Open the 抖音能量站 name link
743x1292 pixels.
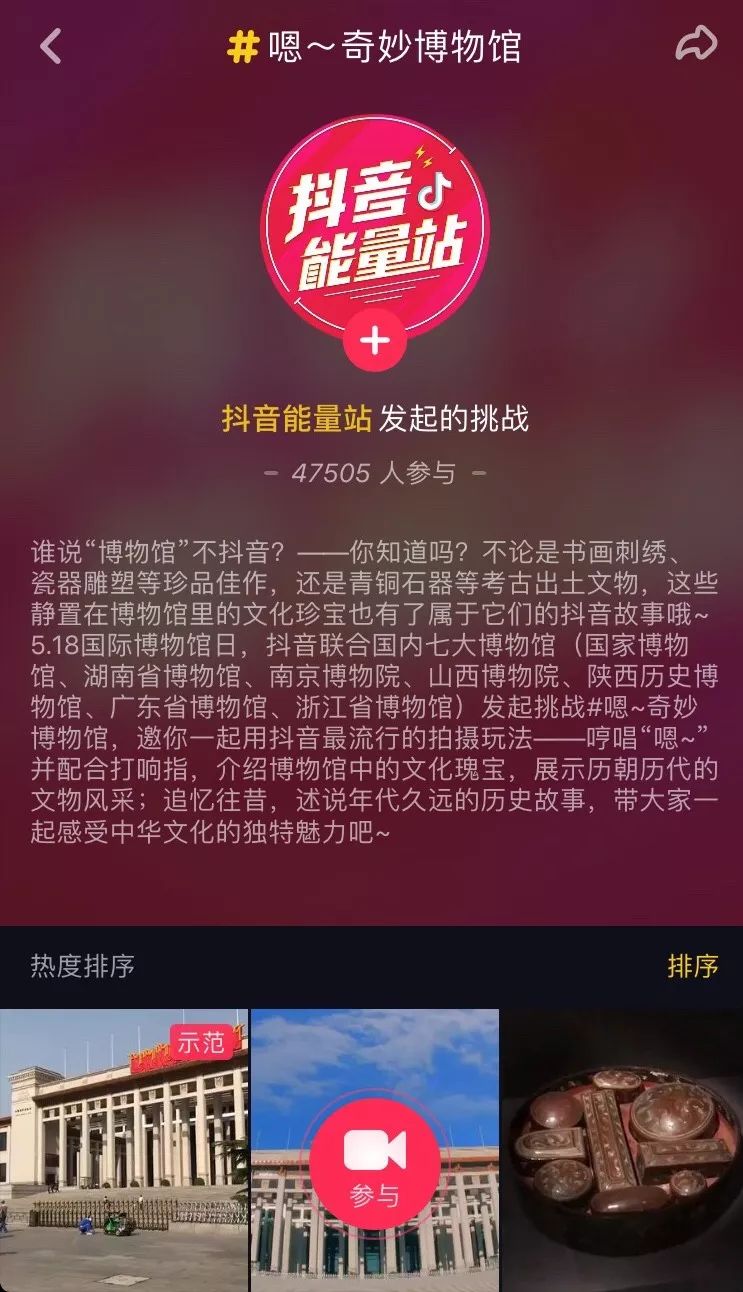click(x=297, y=418)
